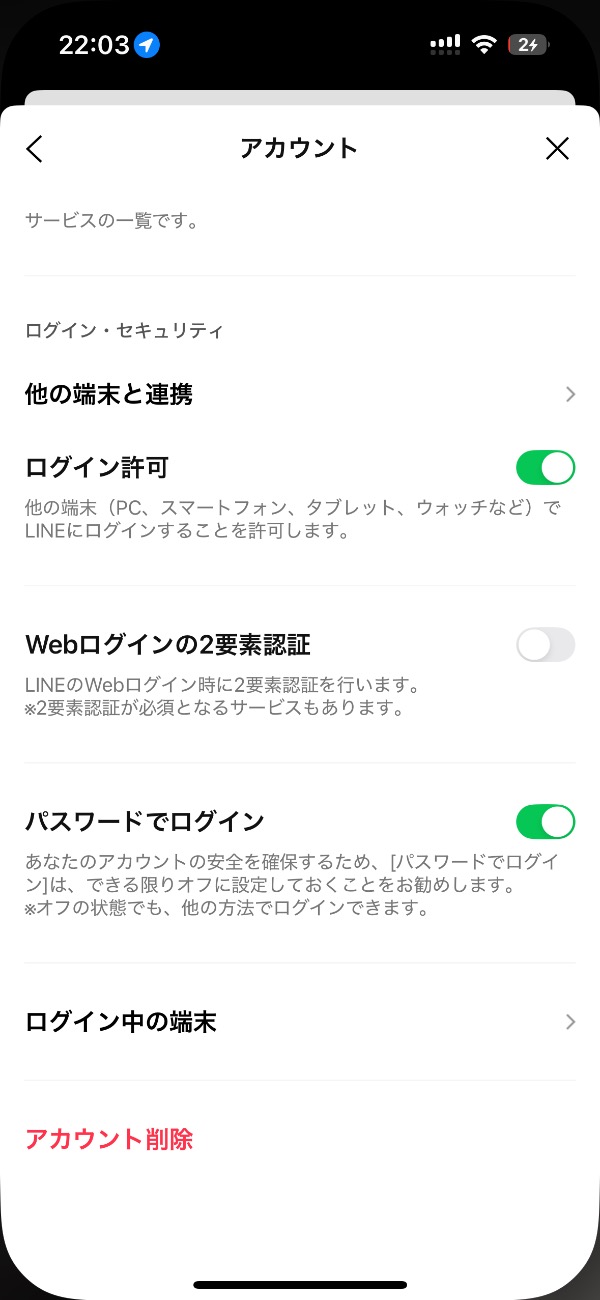600x1300 pixels.
Task: Open 他の端末と連携
Action: tap(300, 395)
